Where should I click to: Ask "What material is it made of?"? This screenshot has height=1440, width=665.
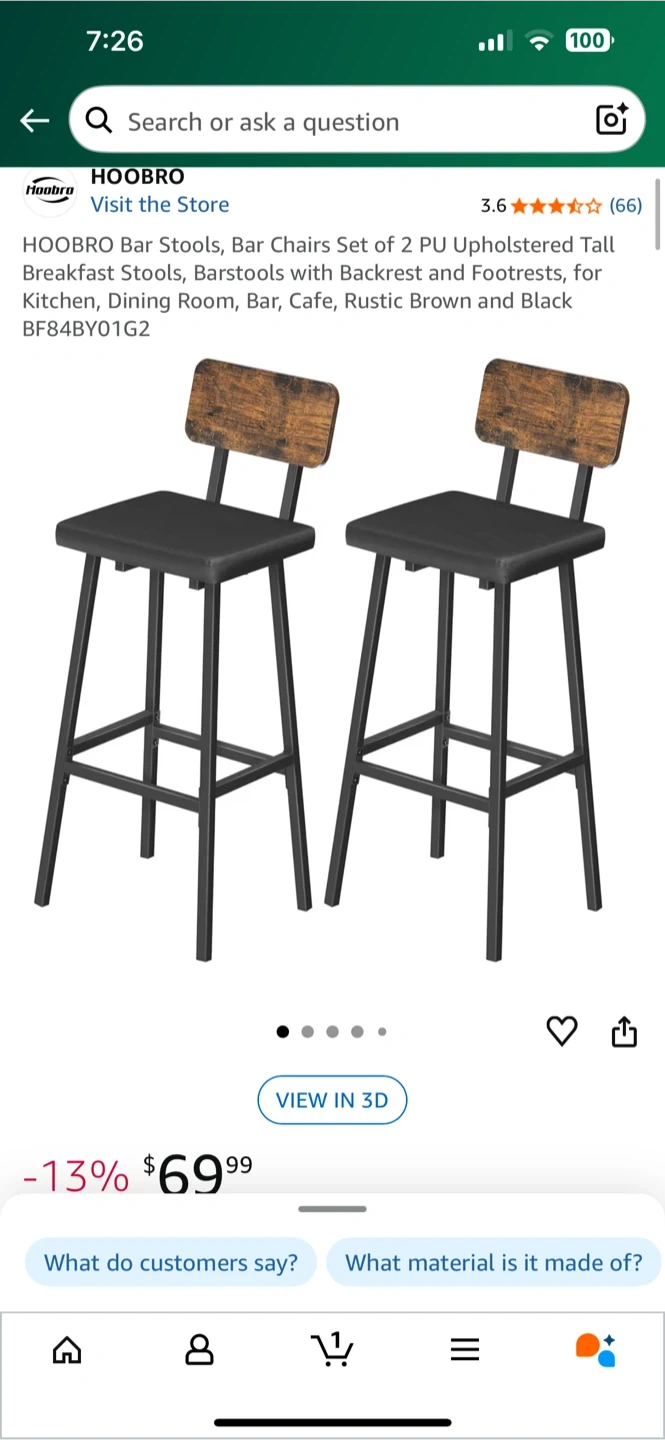[494, 1263]
